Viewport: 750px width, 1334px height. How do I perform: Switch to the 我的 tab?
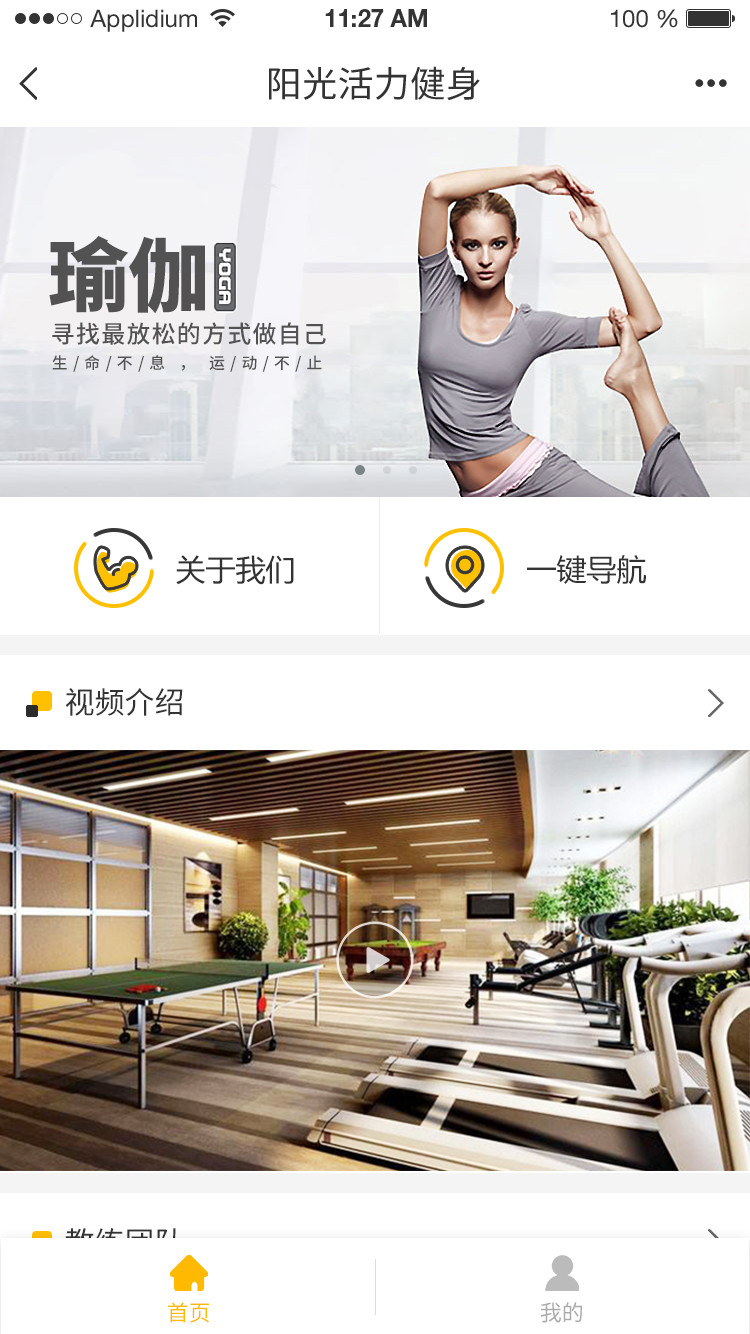(562, 1289)
